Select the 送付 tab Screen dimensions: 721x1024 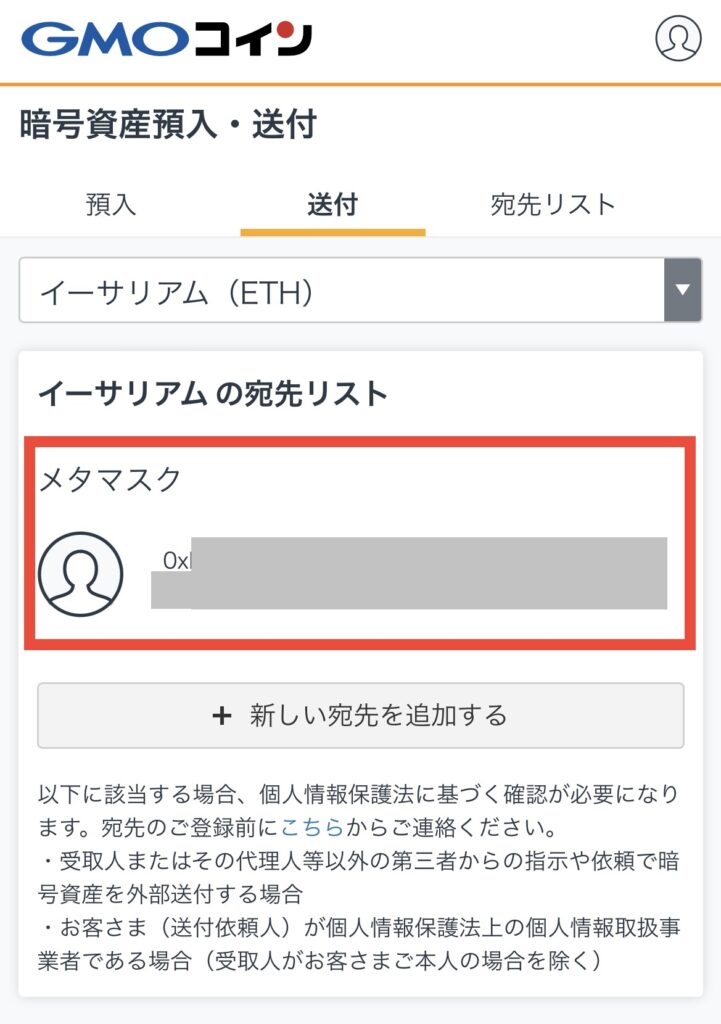(333, 205)
